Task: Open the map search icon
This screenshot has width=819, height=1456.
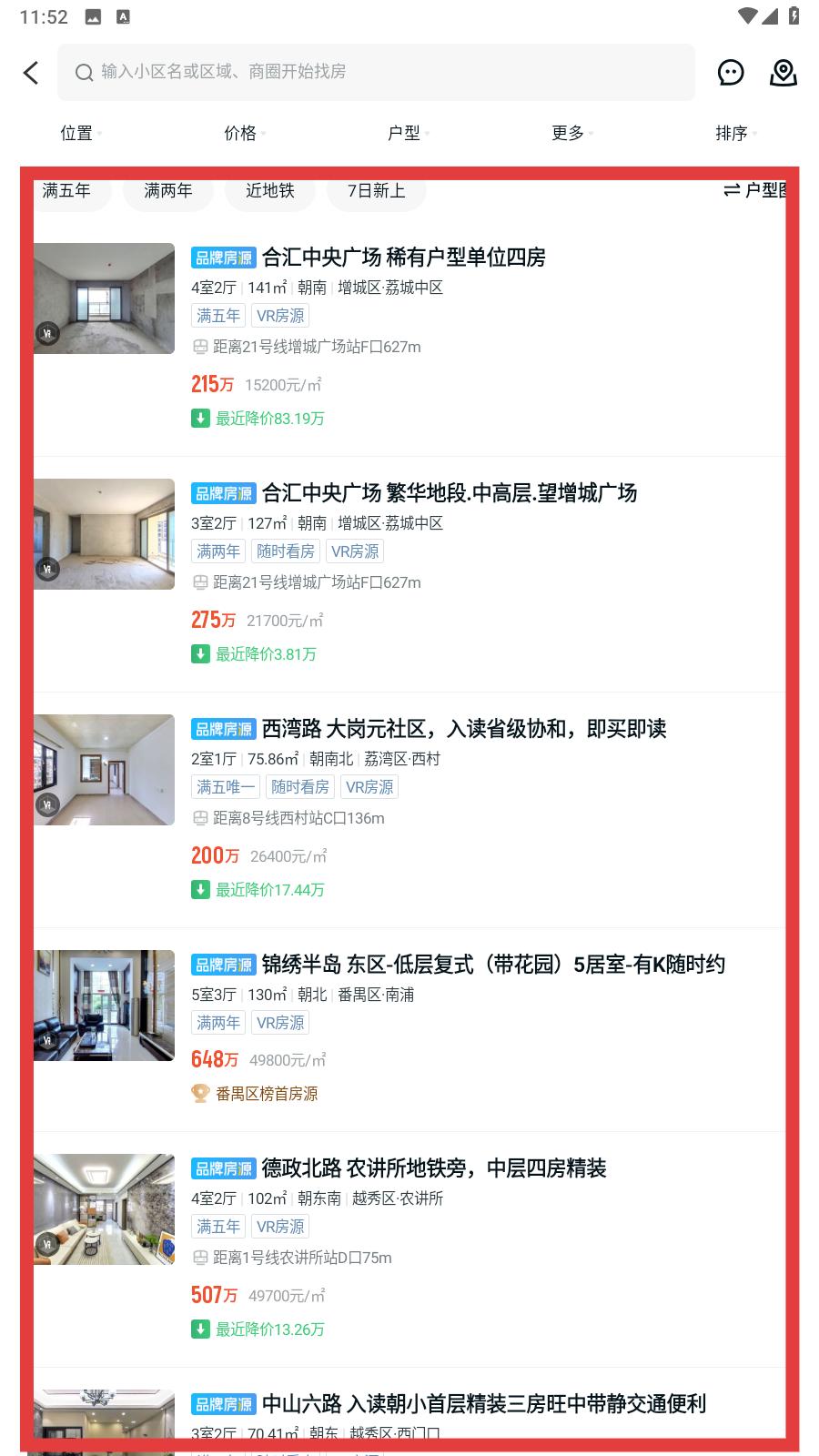Action: click(784, 73)
